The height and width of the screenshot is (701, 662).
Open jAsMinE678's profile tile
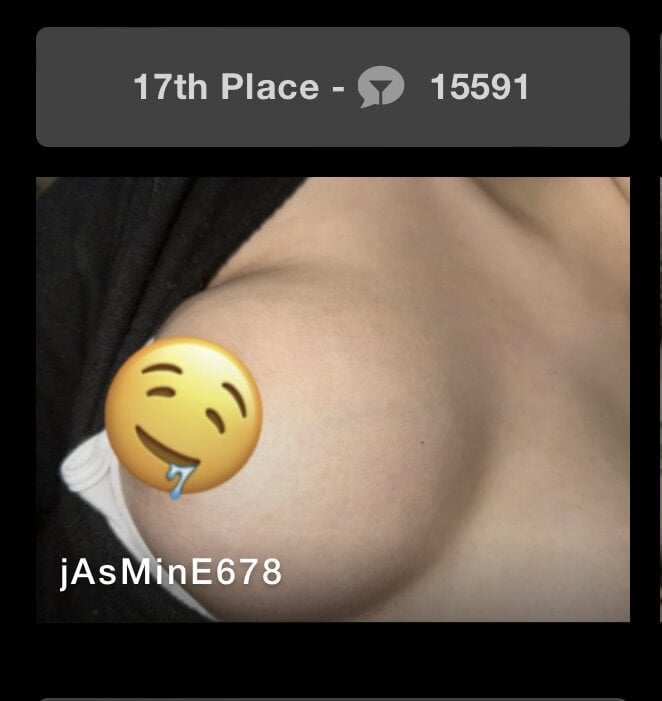pos(333,400)
